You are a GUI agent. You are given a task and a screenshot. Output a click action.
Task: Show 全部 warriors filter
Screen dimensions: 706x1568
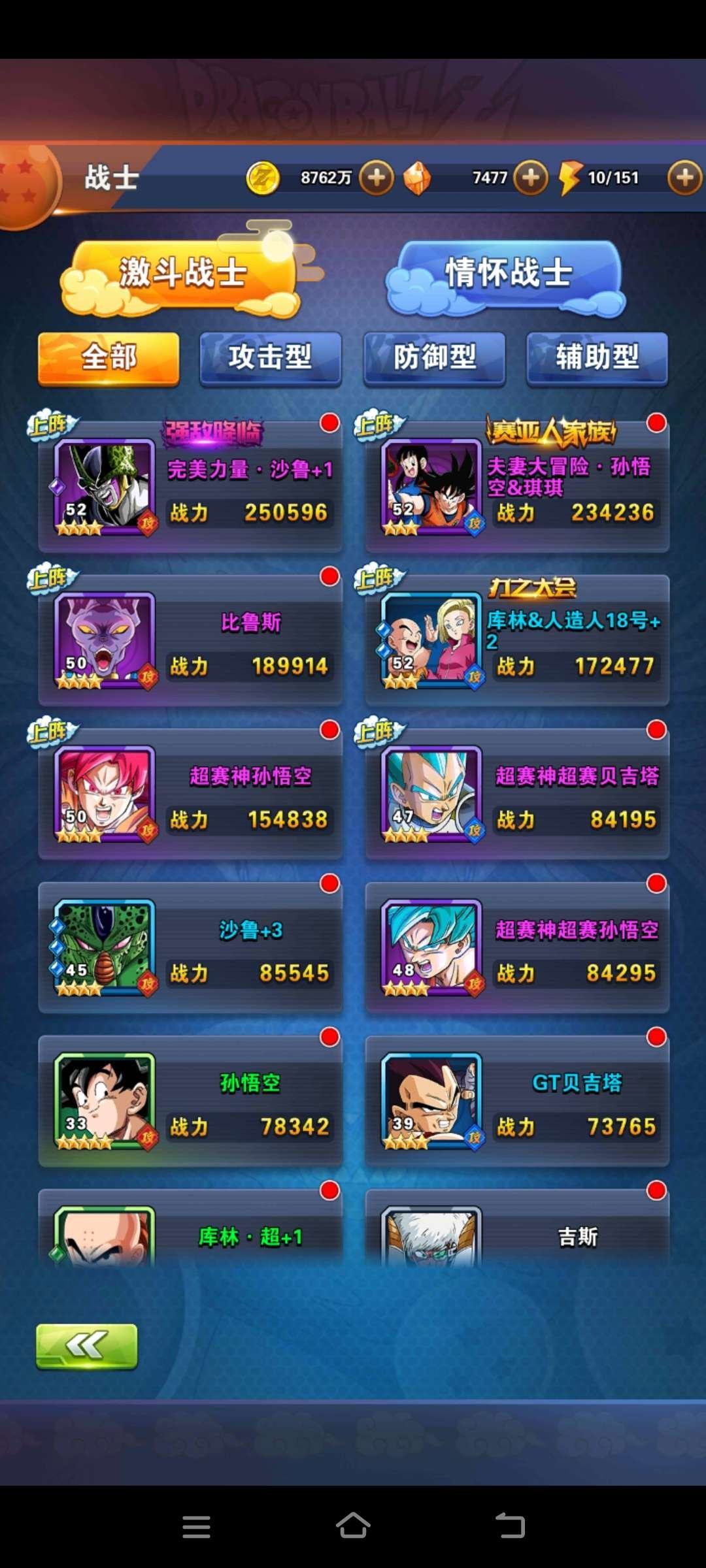click(109, 357)
